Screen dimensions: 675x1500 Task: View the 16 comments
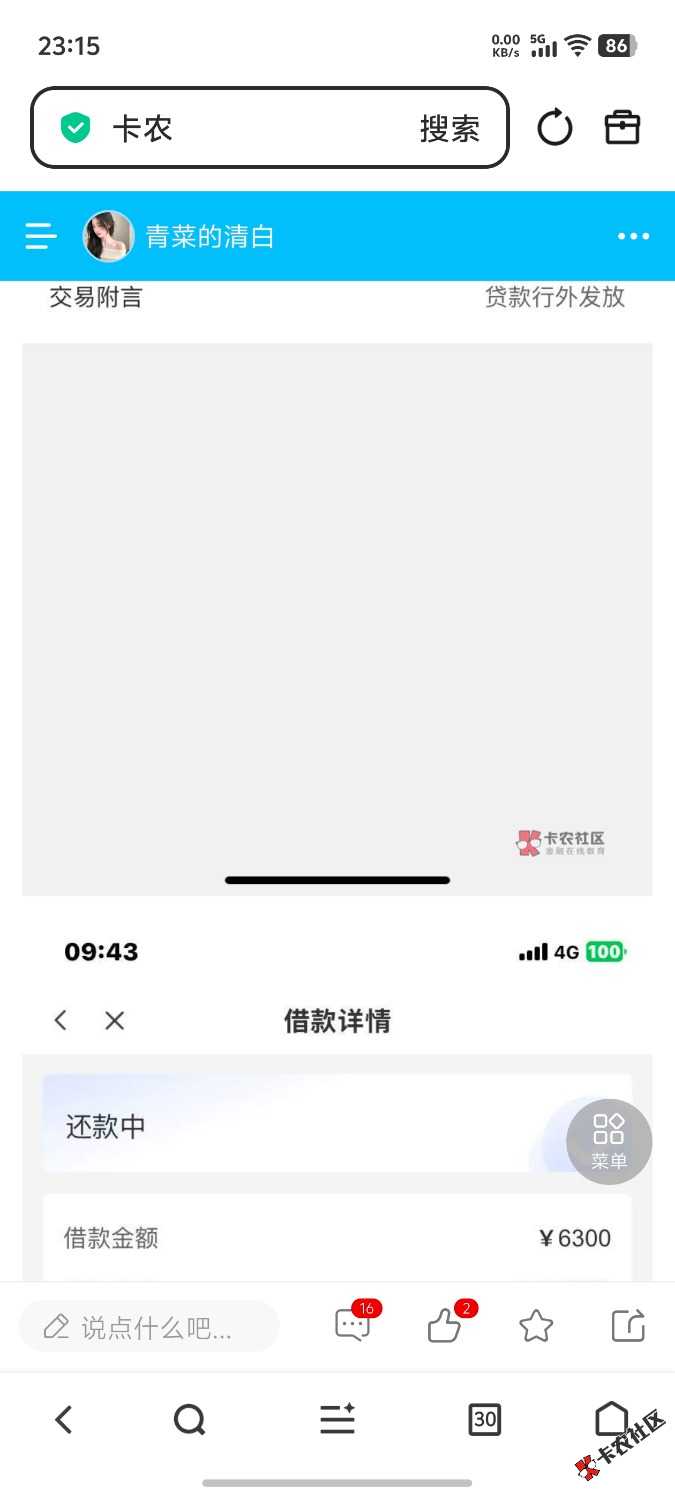[x=353, y=1326]
